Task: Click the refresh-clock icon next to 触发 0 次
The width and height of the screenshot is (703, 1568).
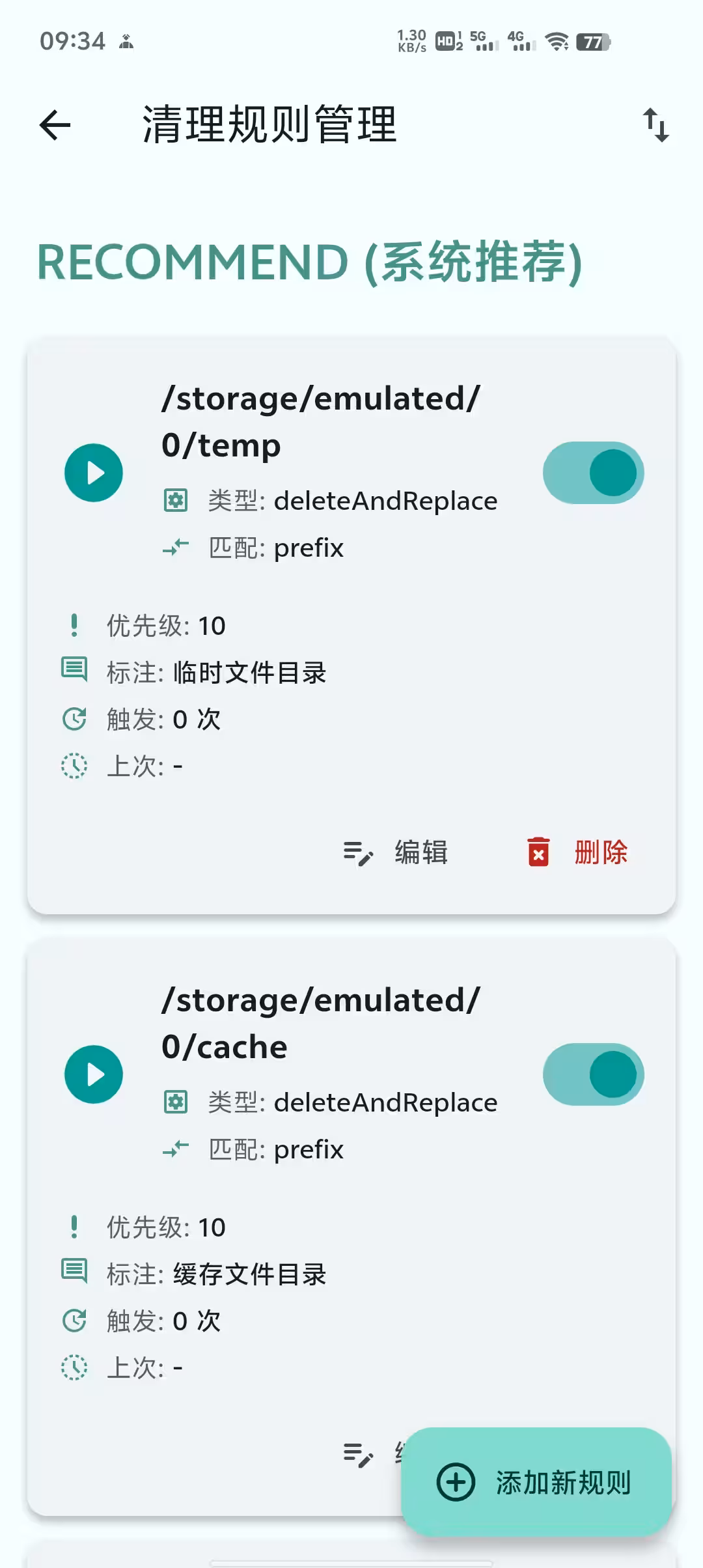Action: pyautogui.click(x=75, y=719)
